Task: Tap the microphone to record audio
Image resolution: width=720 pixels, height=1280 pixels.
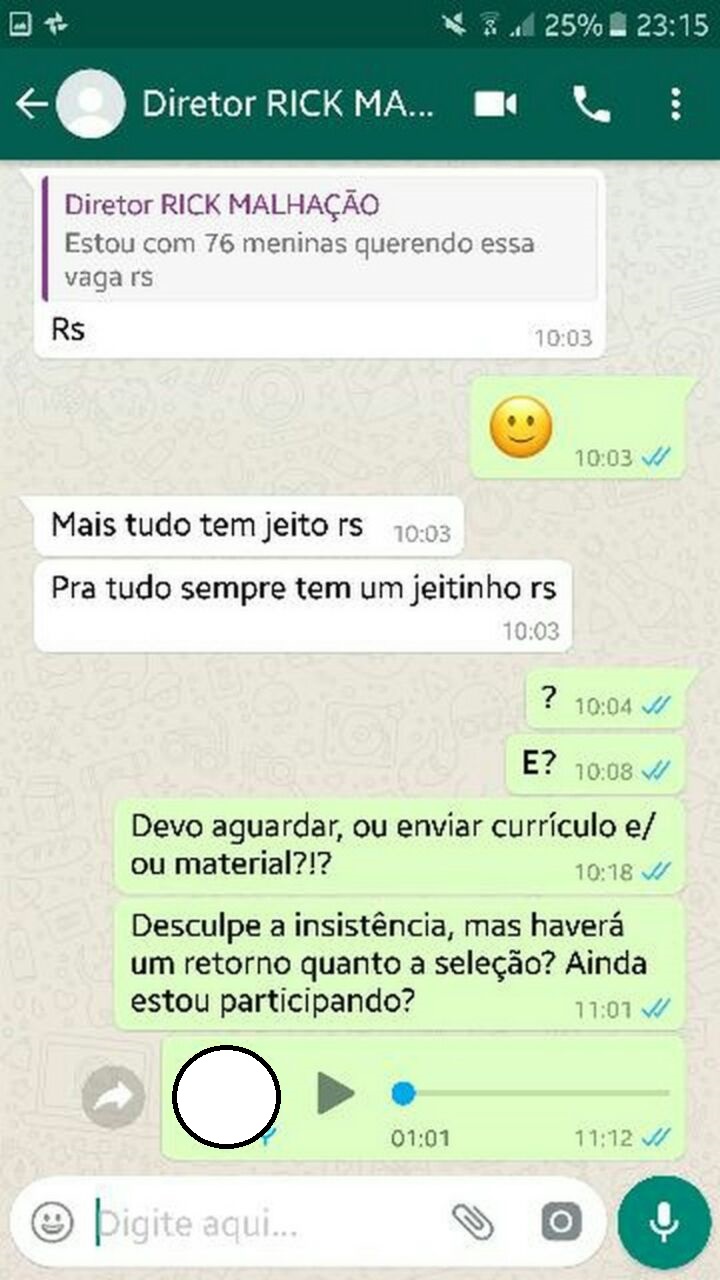Action: 664,1222
